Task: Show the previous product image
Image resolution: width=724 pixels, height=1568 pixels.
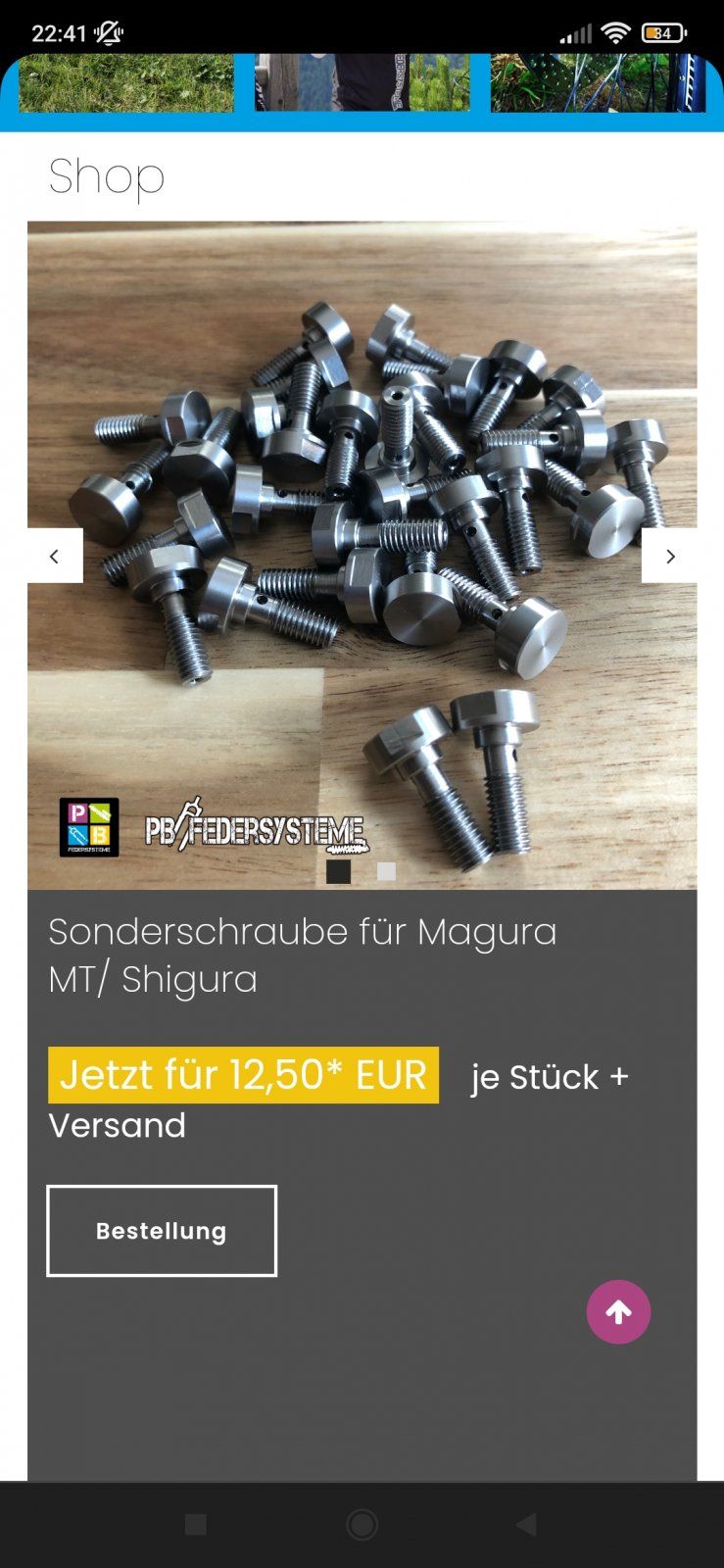Action: [x=55, y=556]
